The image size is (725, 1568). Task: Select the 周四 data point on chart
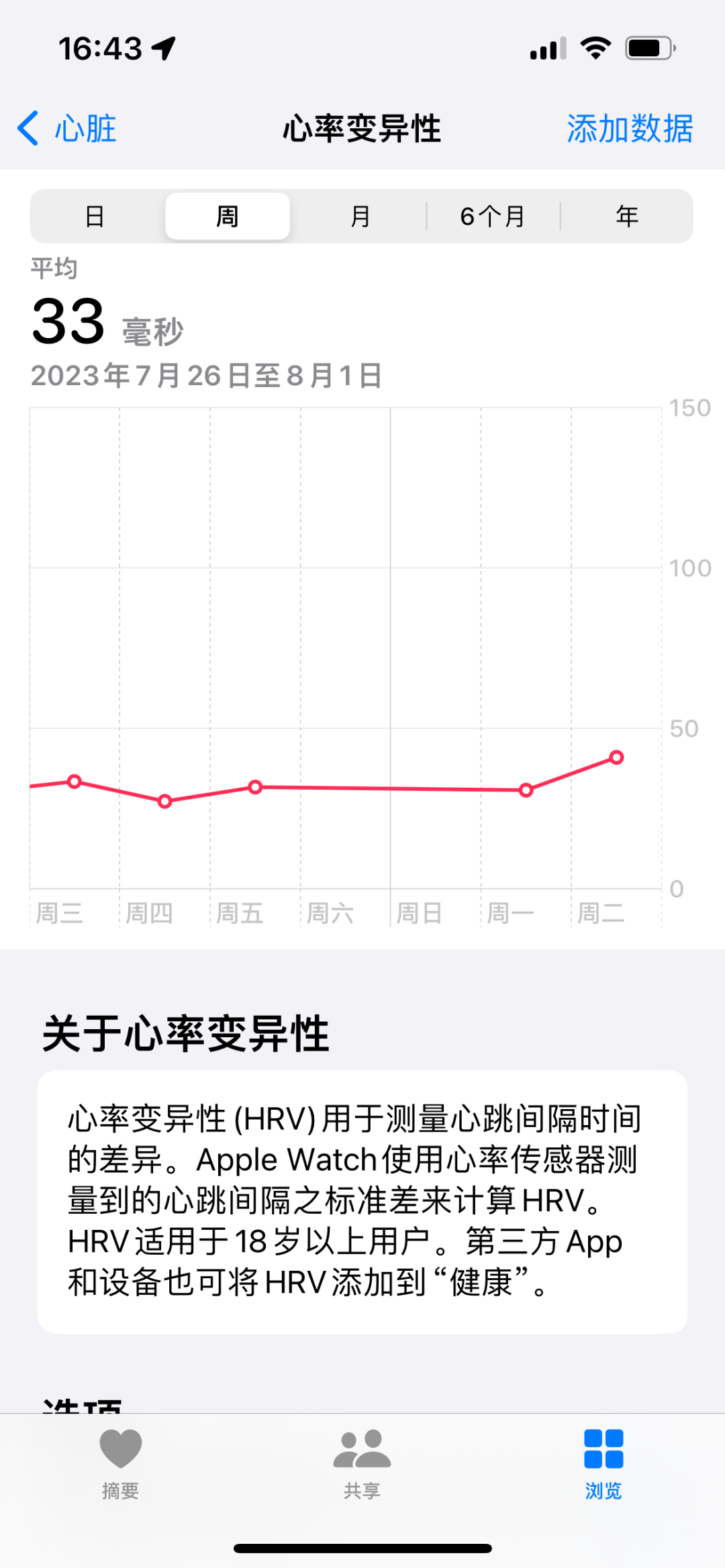[165, 801]
